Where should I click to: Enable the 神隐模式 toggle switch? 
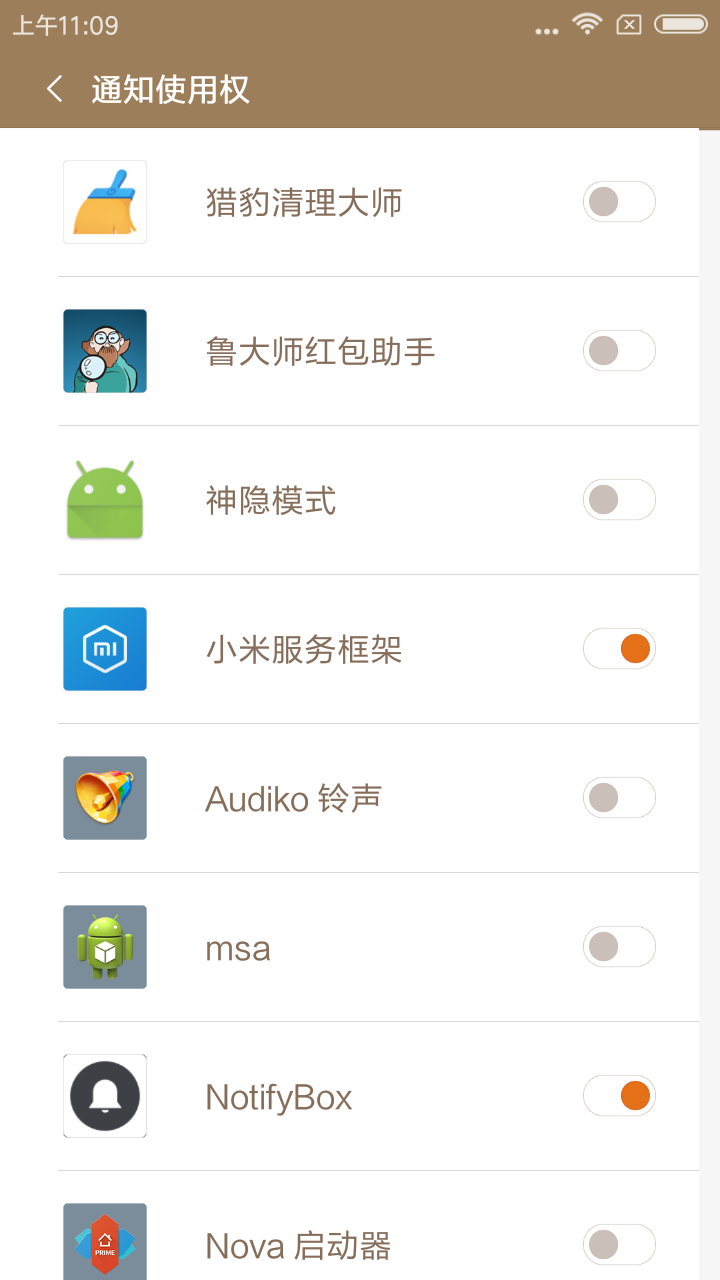tap(619, 499)
